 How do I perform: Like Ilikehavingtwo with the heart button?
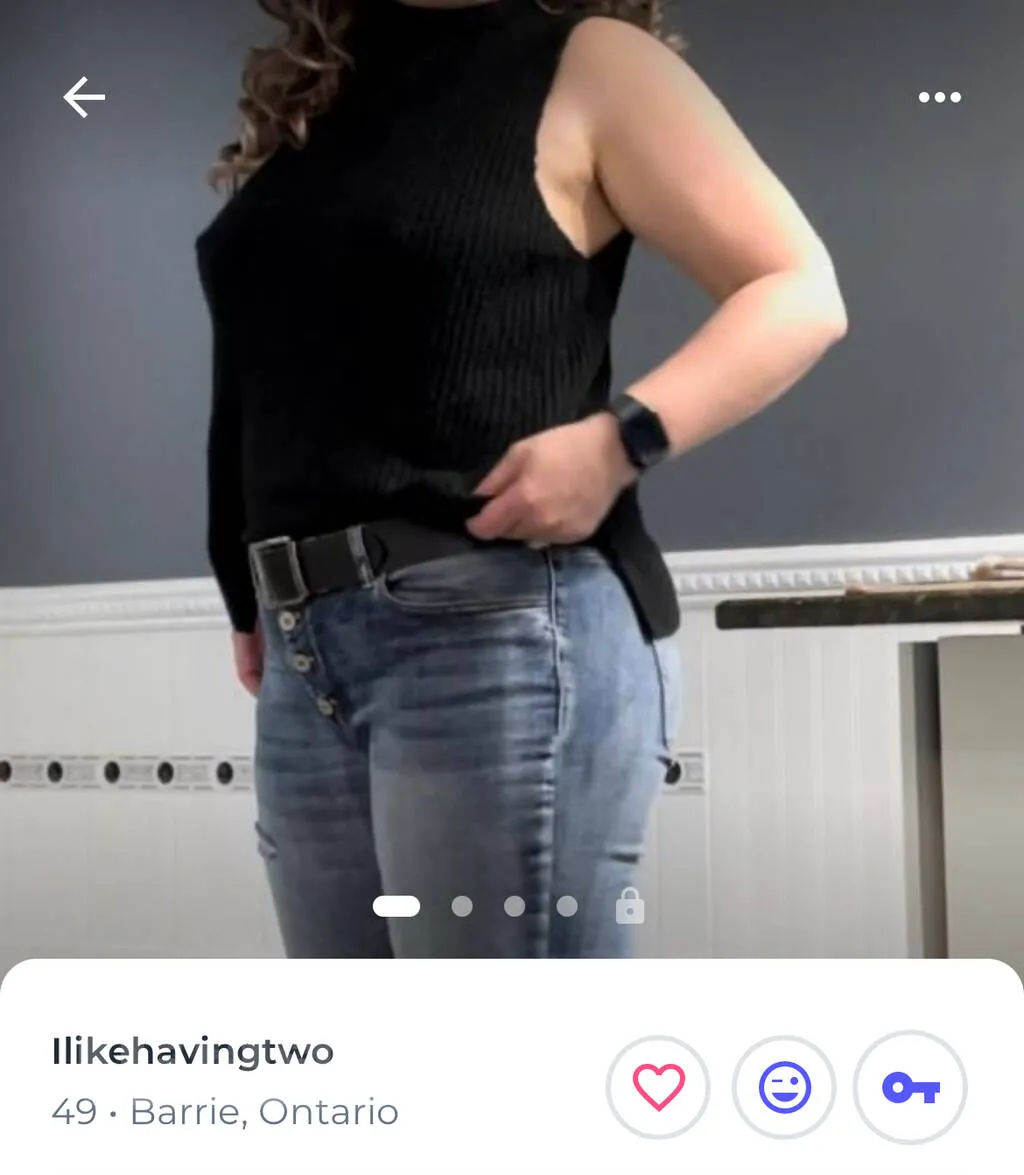[x=658, y=1087]
